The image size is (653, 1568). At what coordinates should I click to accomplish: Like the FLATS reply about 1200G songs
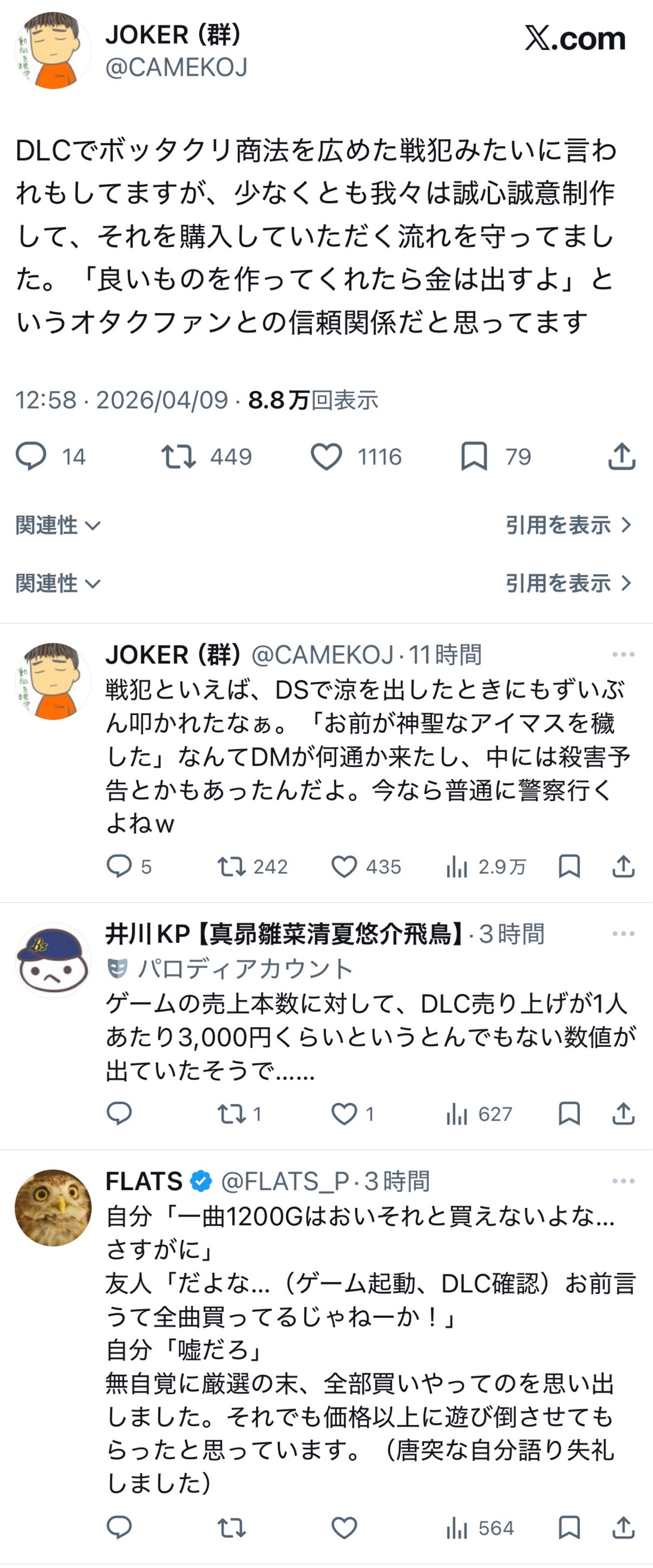344,1527
